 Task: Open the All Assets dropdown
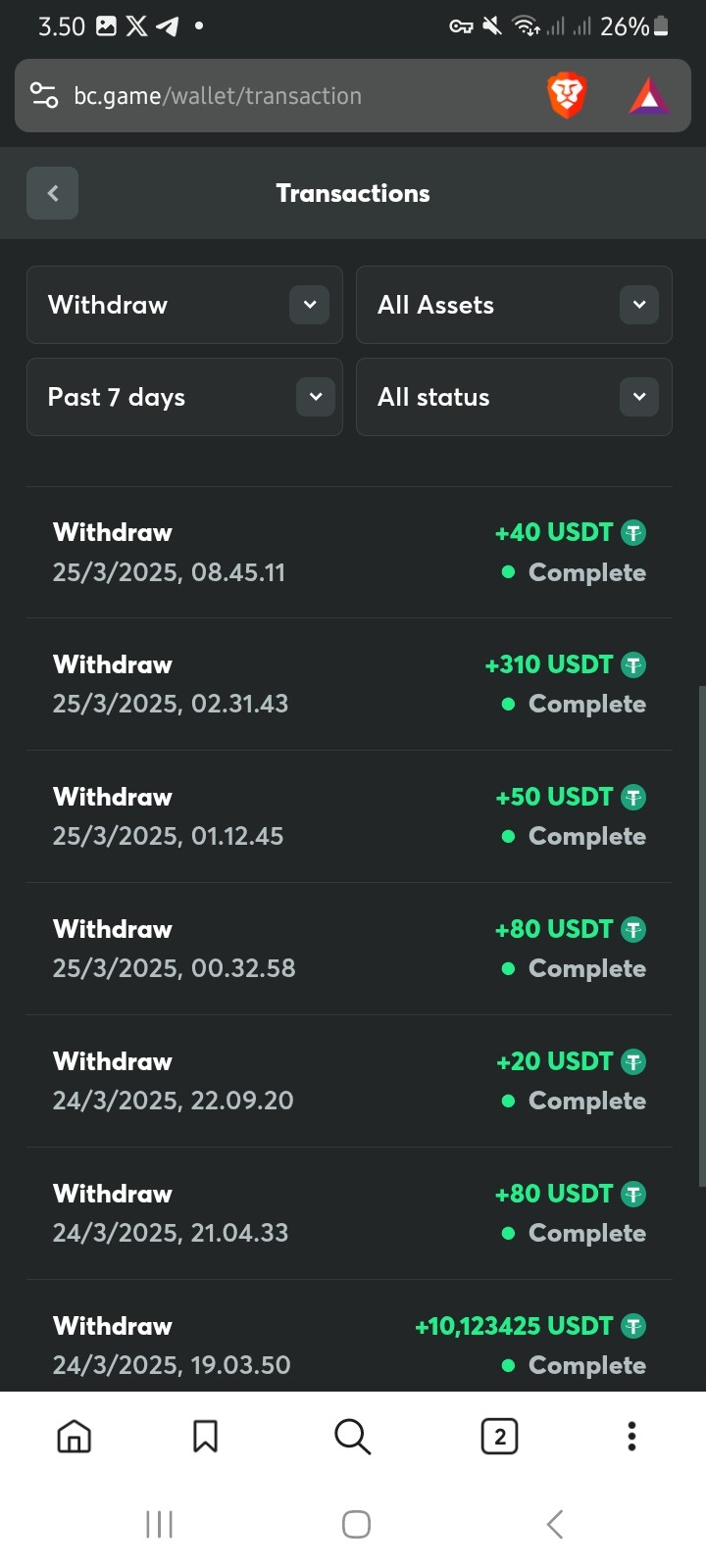click(514, 305)
